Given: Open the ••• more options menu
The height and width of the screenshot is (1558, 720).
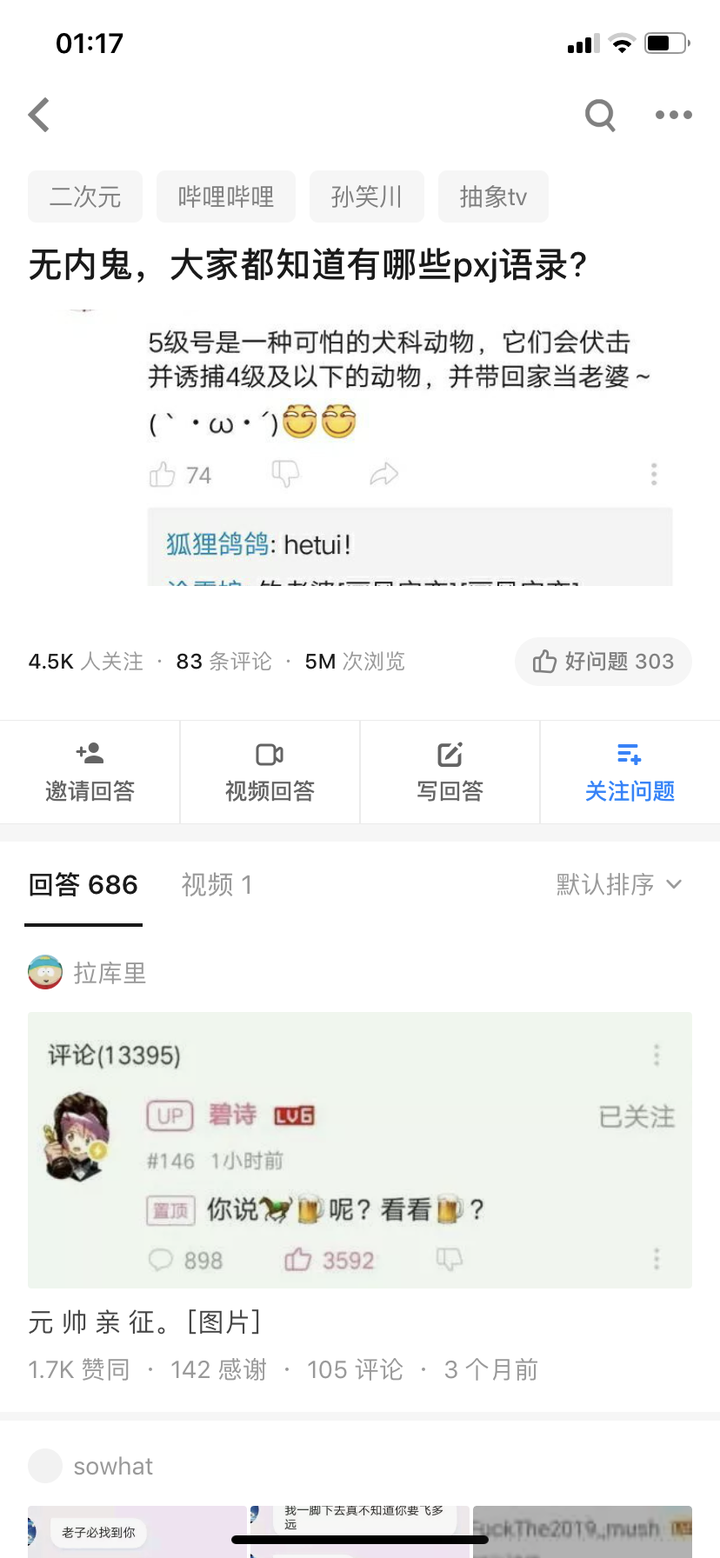Looking at the screenshot, I should [672, 114].
